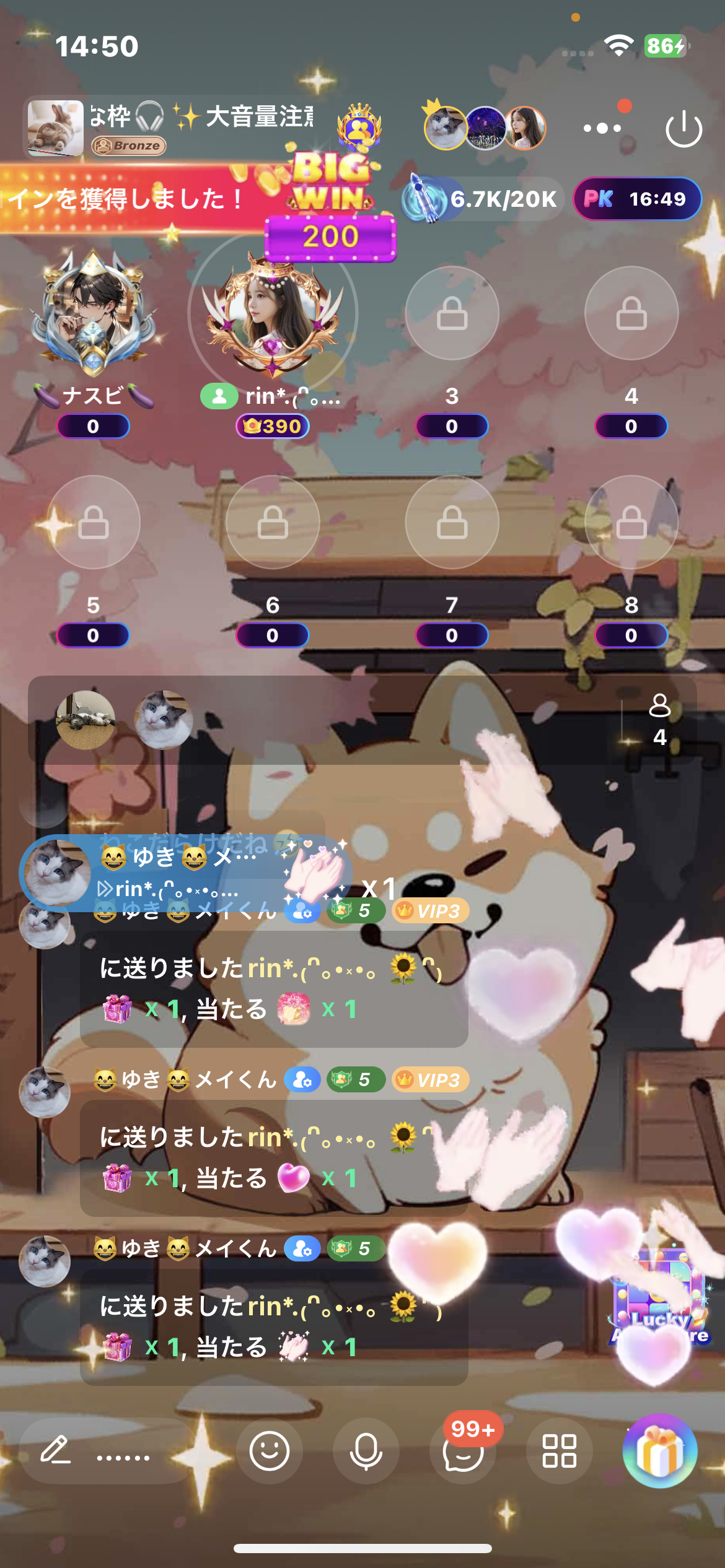Open the comment input field
The image size is (725, 1568).
(x=105, y=1451)
